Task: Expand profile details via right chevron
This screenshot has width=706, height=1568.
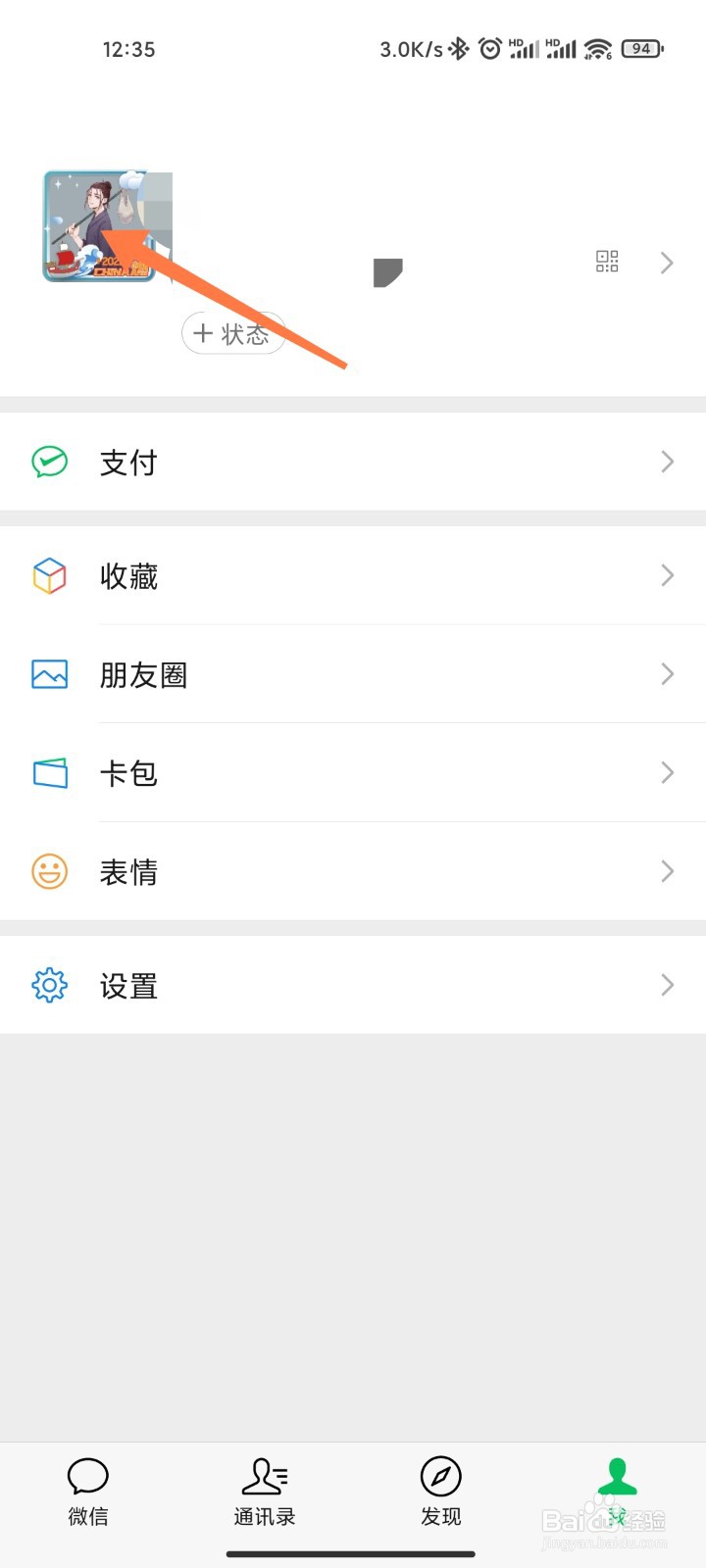Action: click(668, 263)
